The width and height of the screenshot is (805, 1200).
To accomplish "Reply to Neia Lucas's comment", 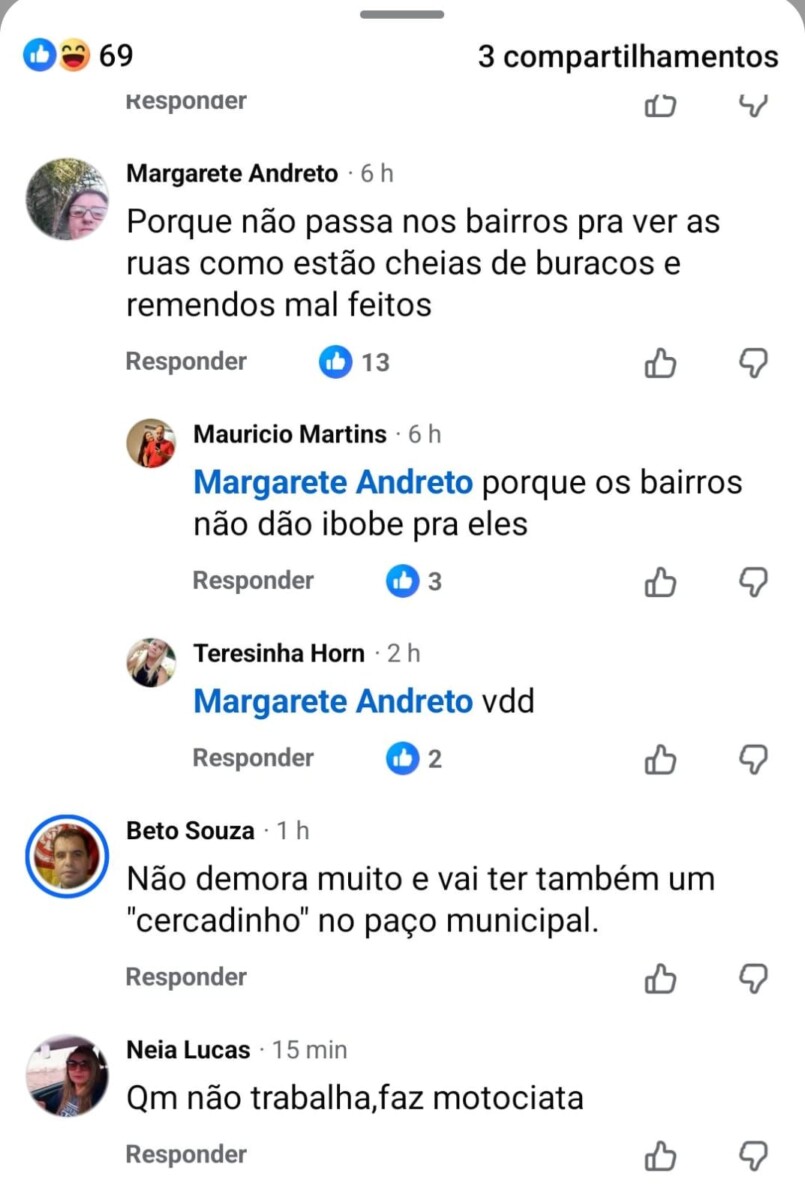I will tap(186, 1155).
